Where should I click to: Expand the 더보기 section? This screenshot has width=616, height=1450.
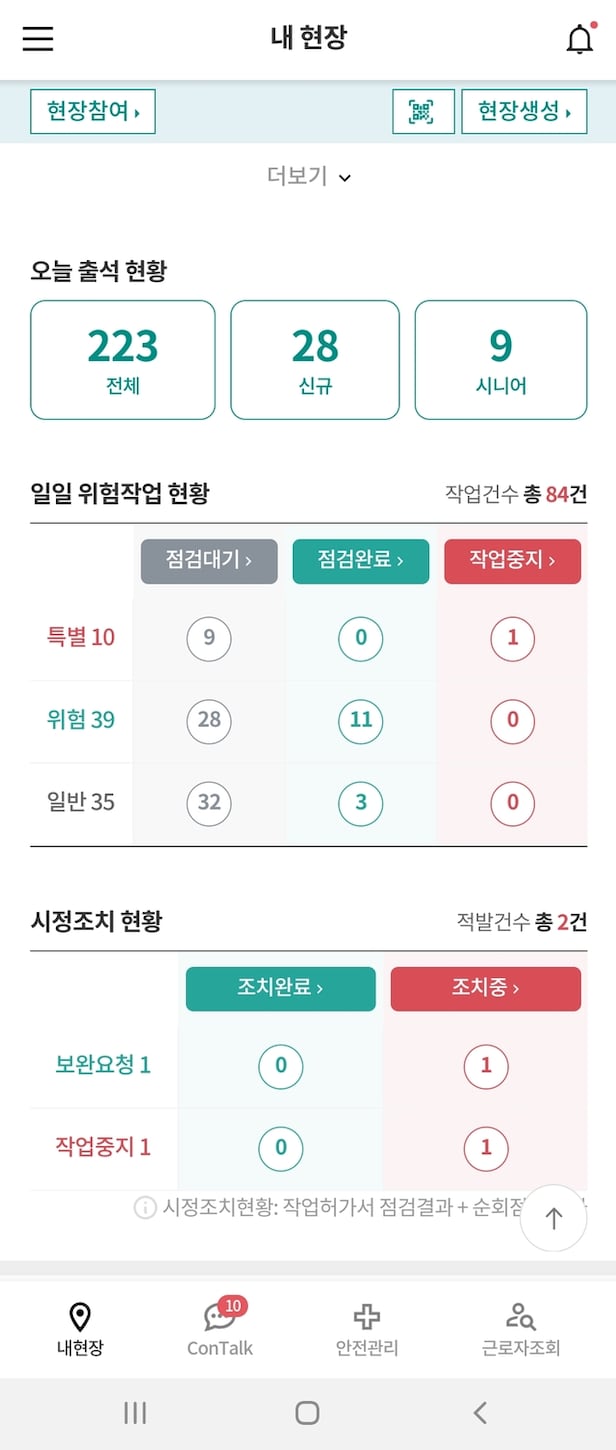[308, 177]
